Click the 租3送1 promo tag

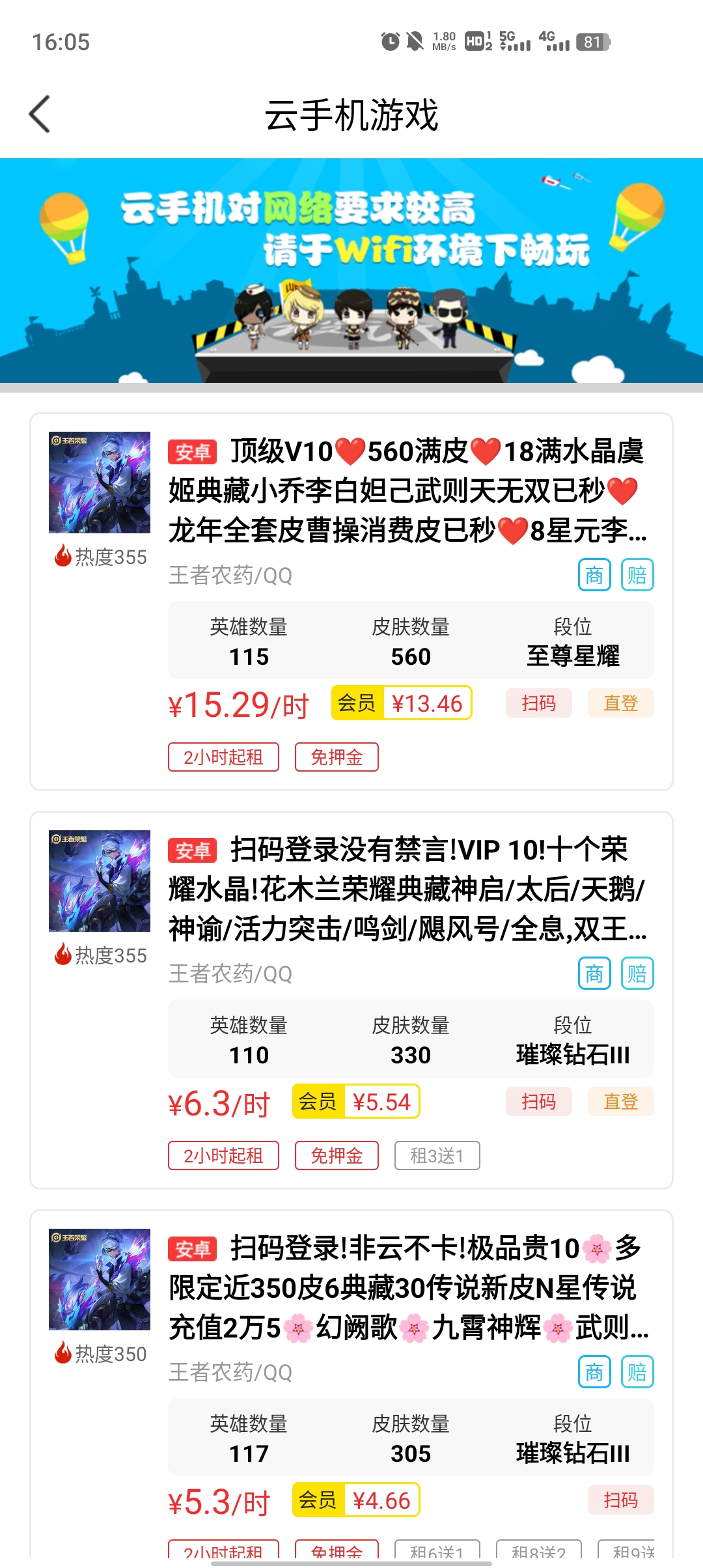(437, 1155)
